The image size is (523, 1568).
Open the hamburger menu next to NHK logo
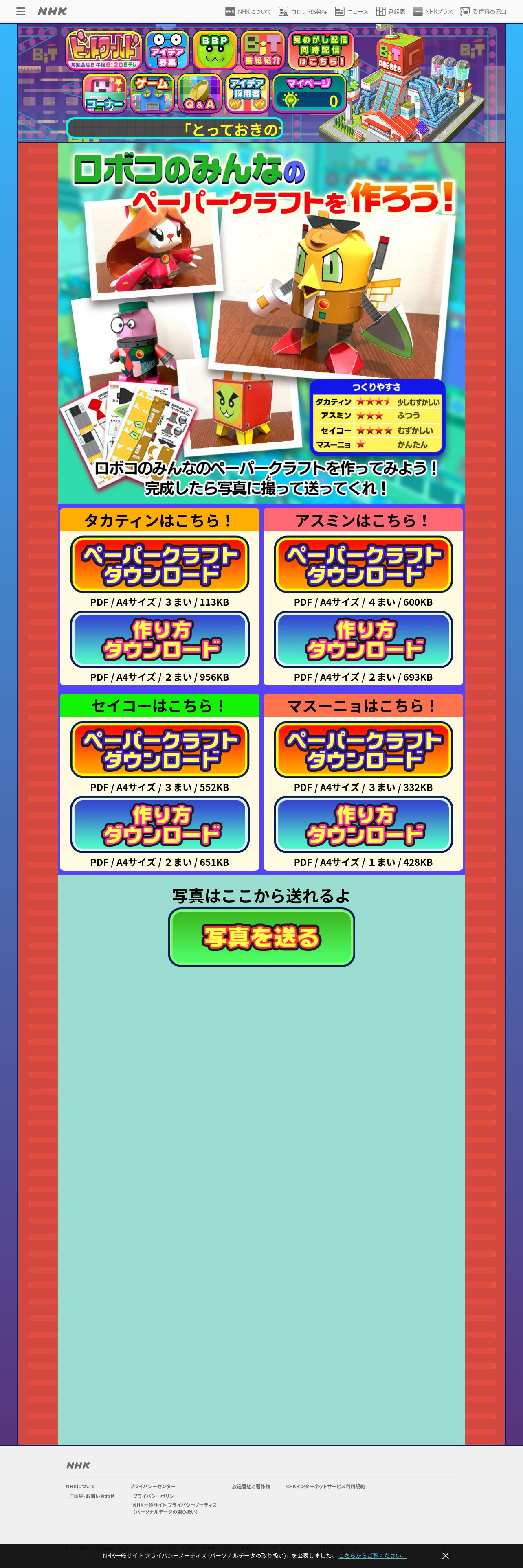[21, 11]
